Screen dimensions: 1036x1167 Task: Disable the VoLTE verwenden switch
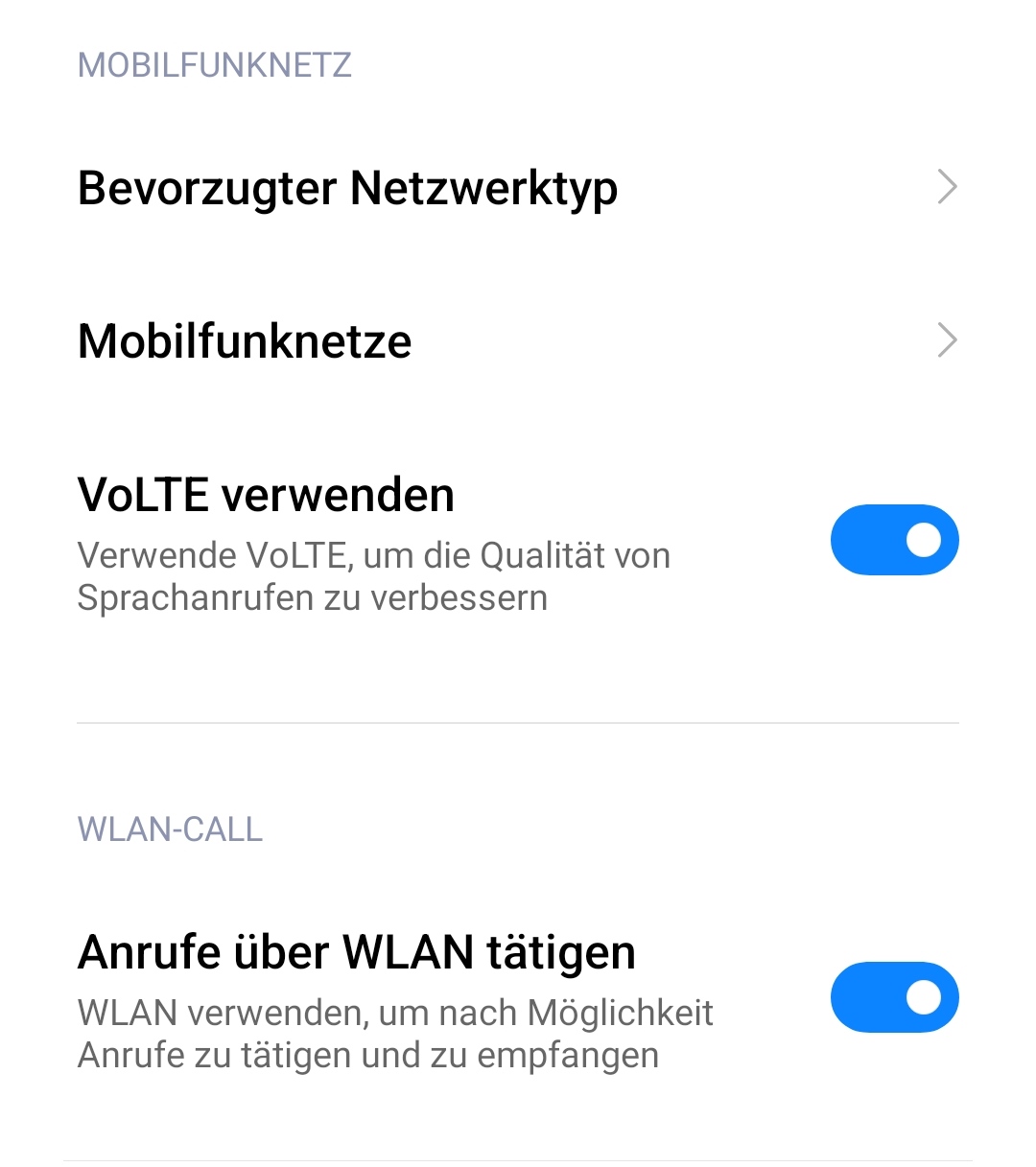pos(894,541)
